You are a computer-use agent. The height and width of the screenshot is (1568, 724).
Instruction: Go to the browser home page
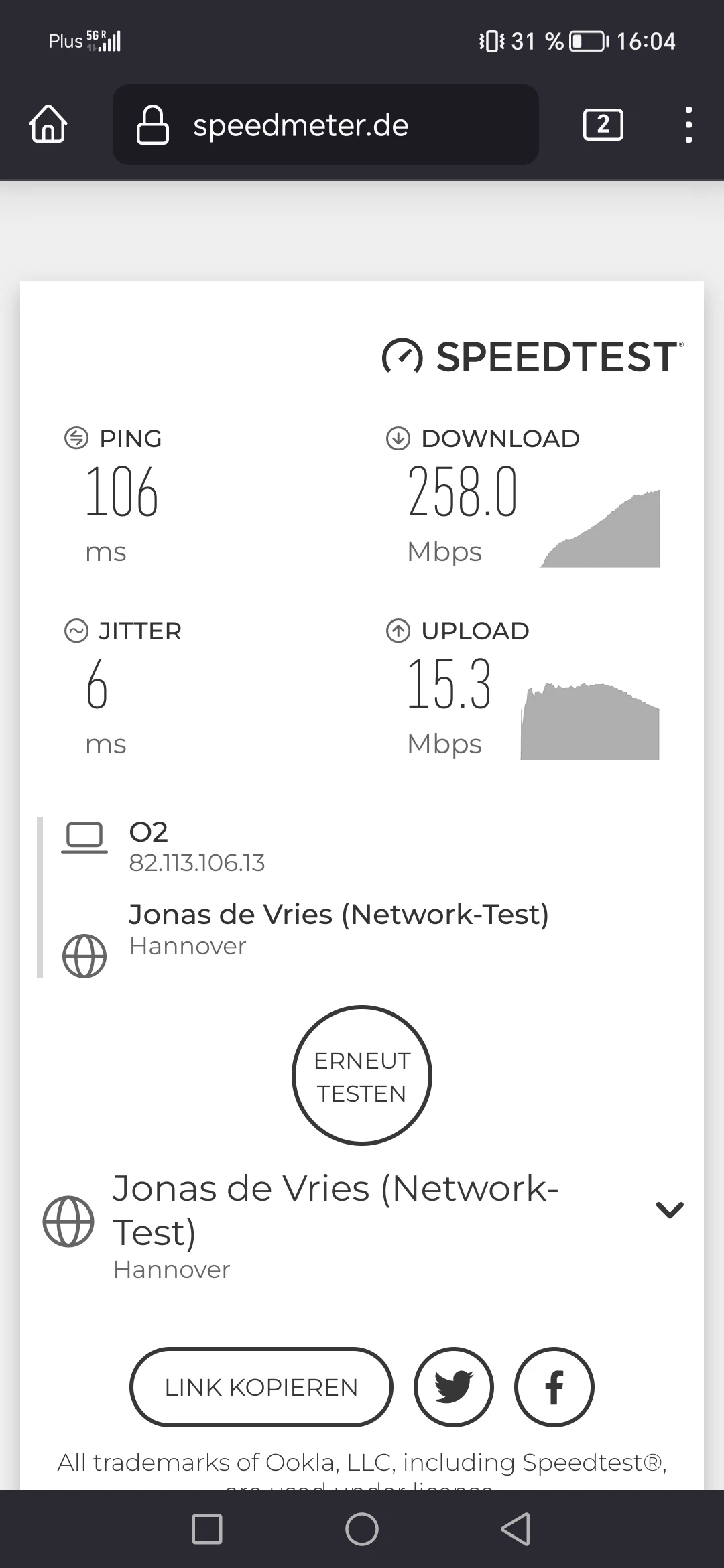pos(48,125)
